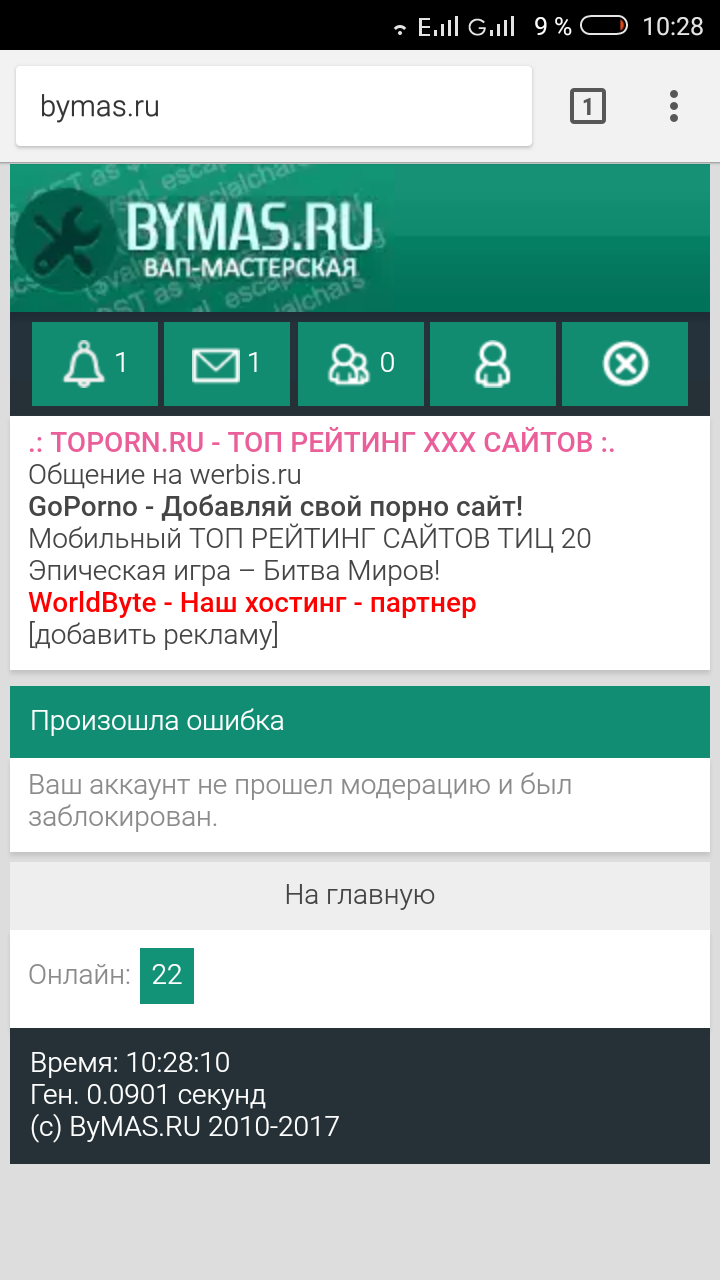Open the GoPorno ad link

(276, 507)
